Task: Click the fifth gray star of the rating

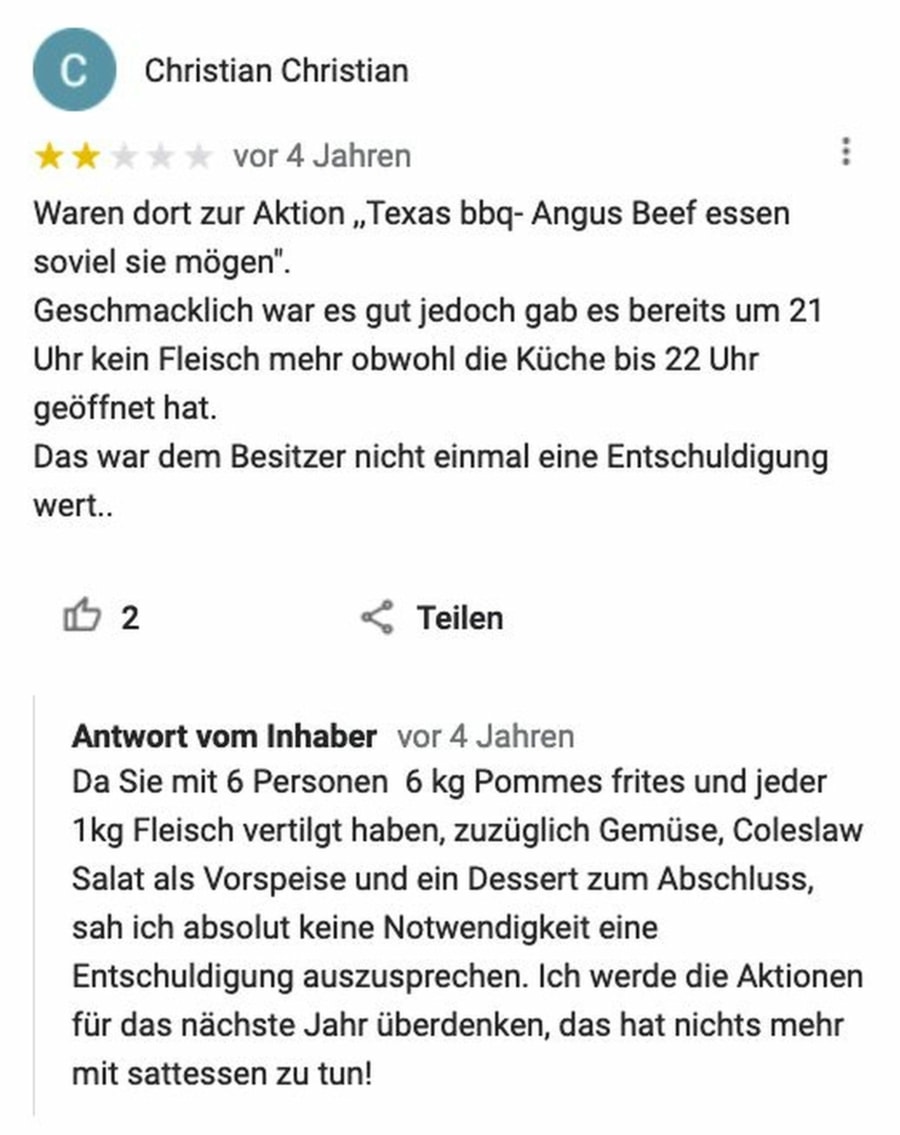Action: [x=200, y=155]
